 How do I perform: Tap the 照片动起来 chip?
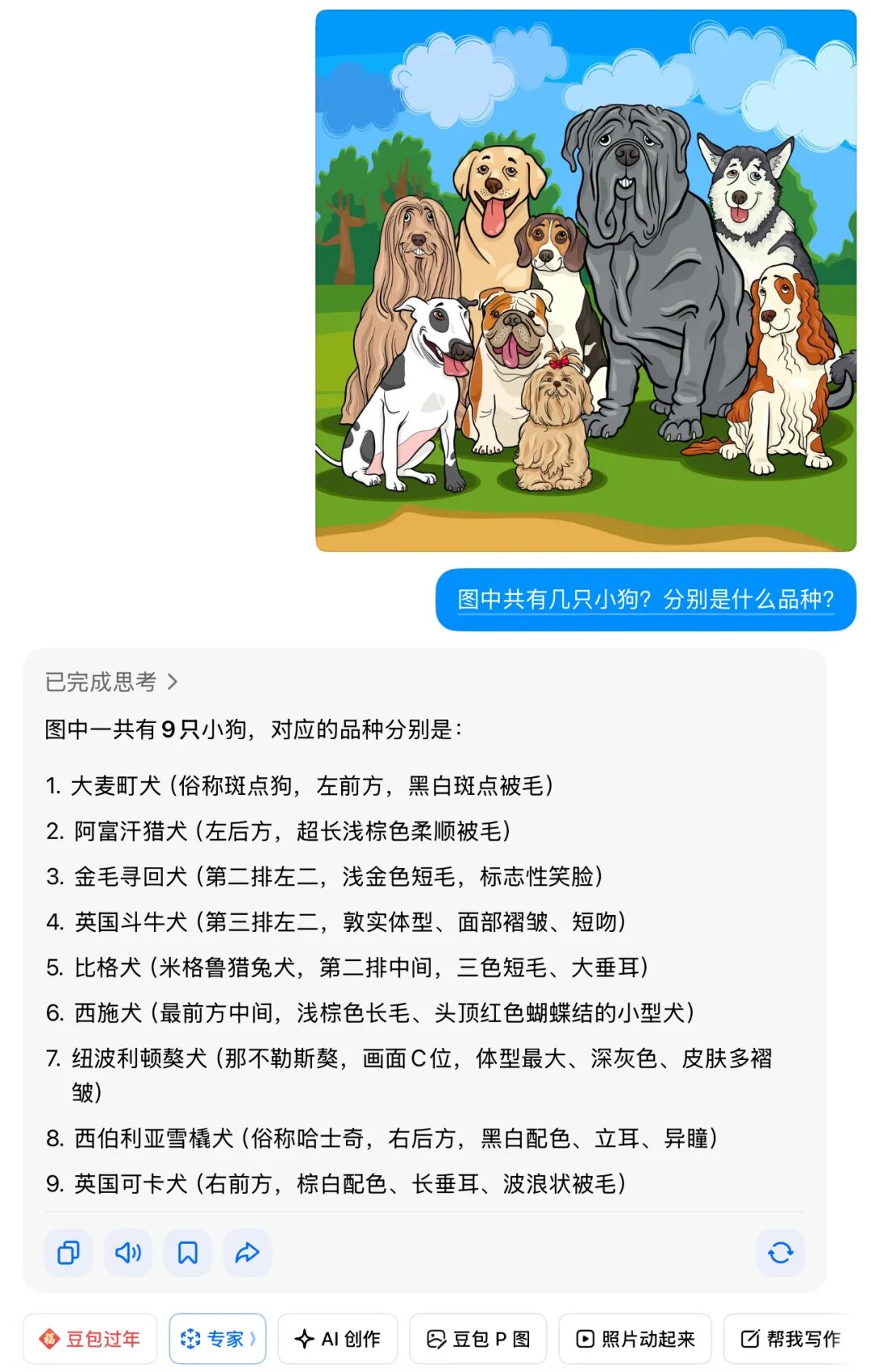(x=636, y=1339)
